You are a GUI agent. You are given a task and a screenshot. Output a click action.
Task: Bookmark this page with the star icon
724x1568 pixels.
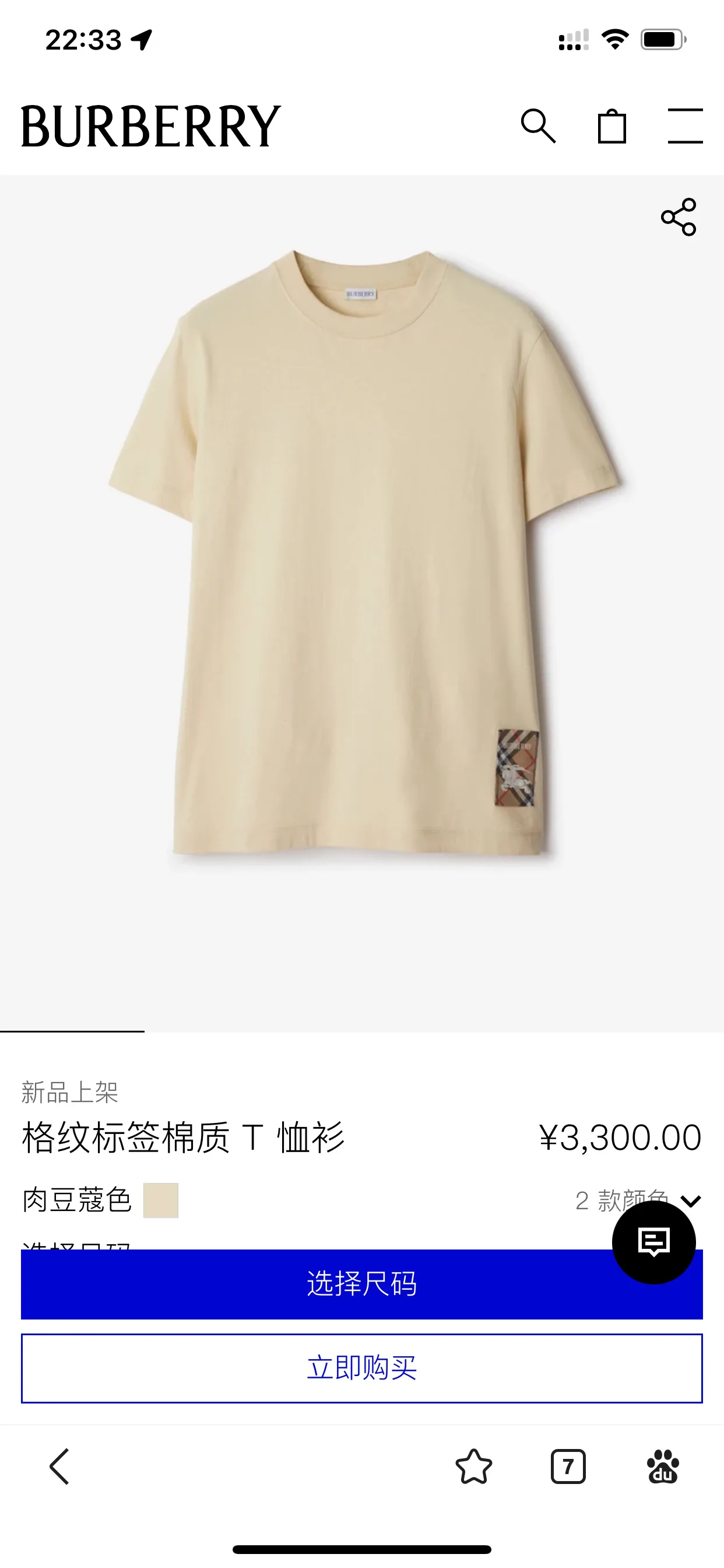pyautogui.click(x=473, y=1466)
